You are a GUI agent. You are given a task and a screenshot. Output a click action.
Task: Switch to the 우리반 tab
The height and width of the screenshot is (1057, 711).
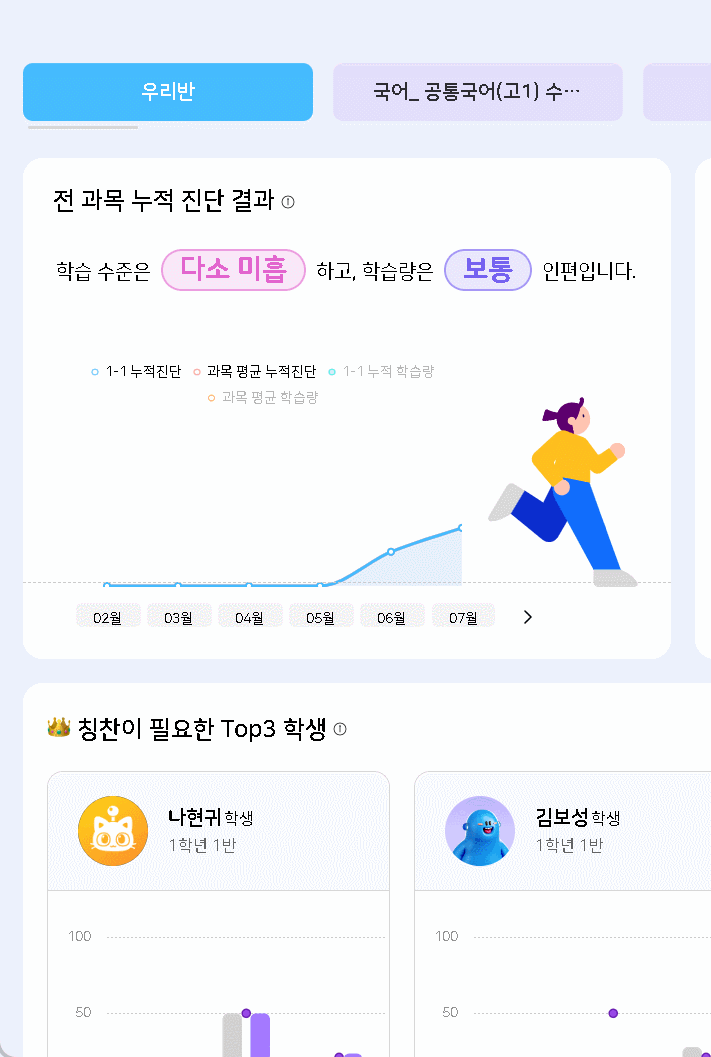168,92
